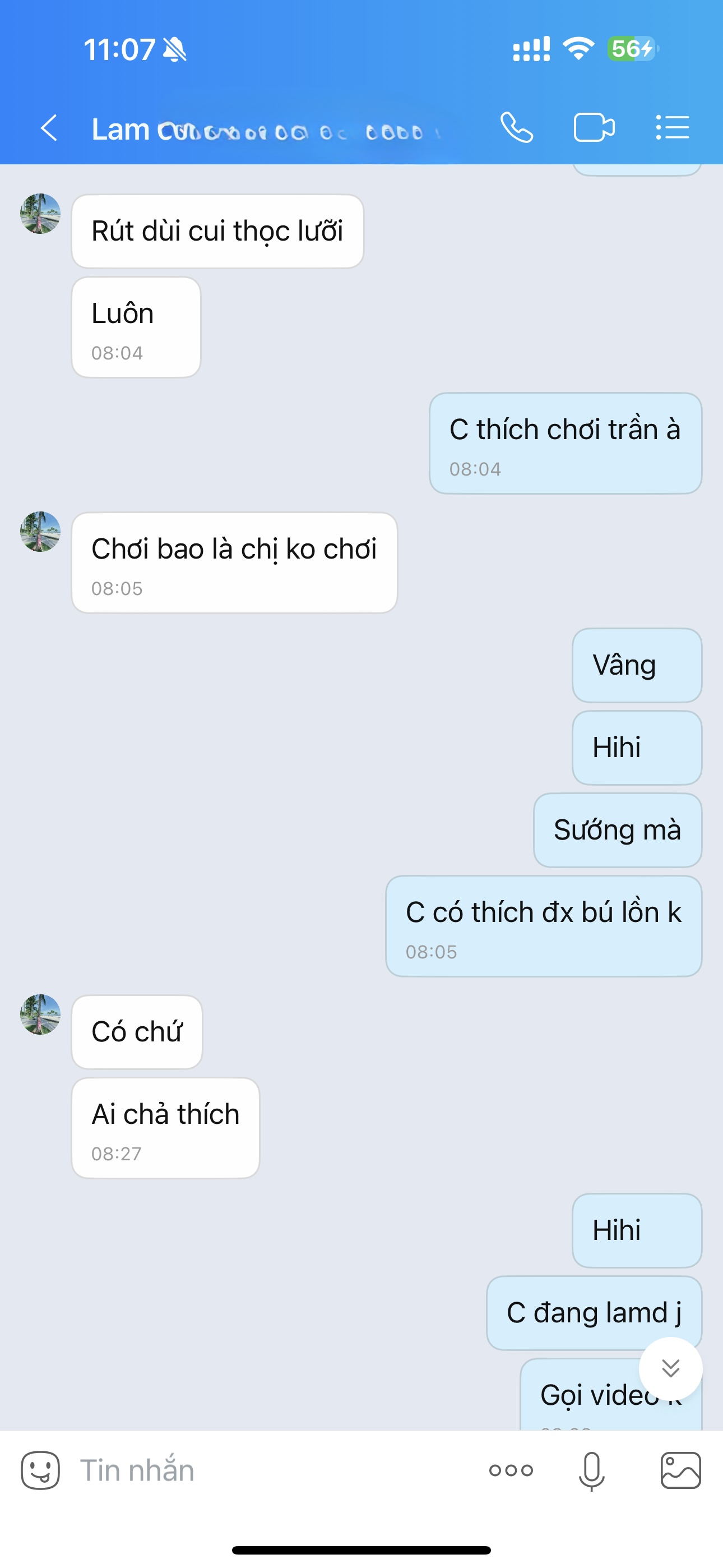
Task: Open the sticker and emoji picker
Action: coord(40,1470)
